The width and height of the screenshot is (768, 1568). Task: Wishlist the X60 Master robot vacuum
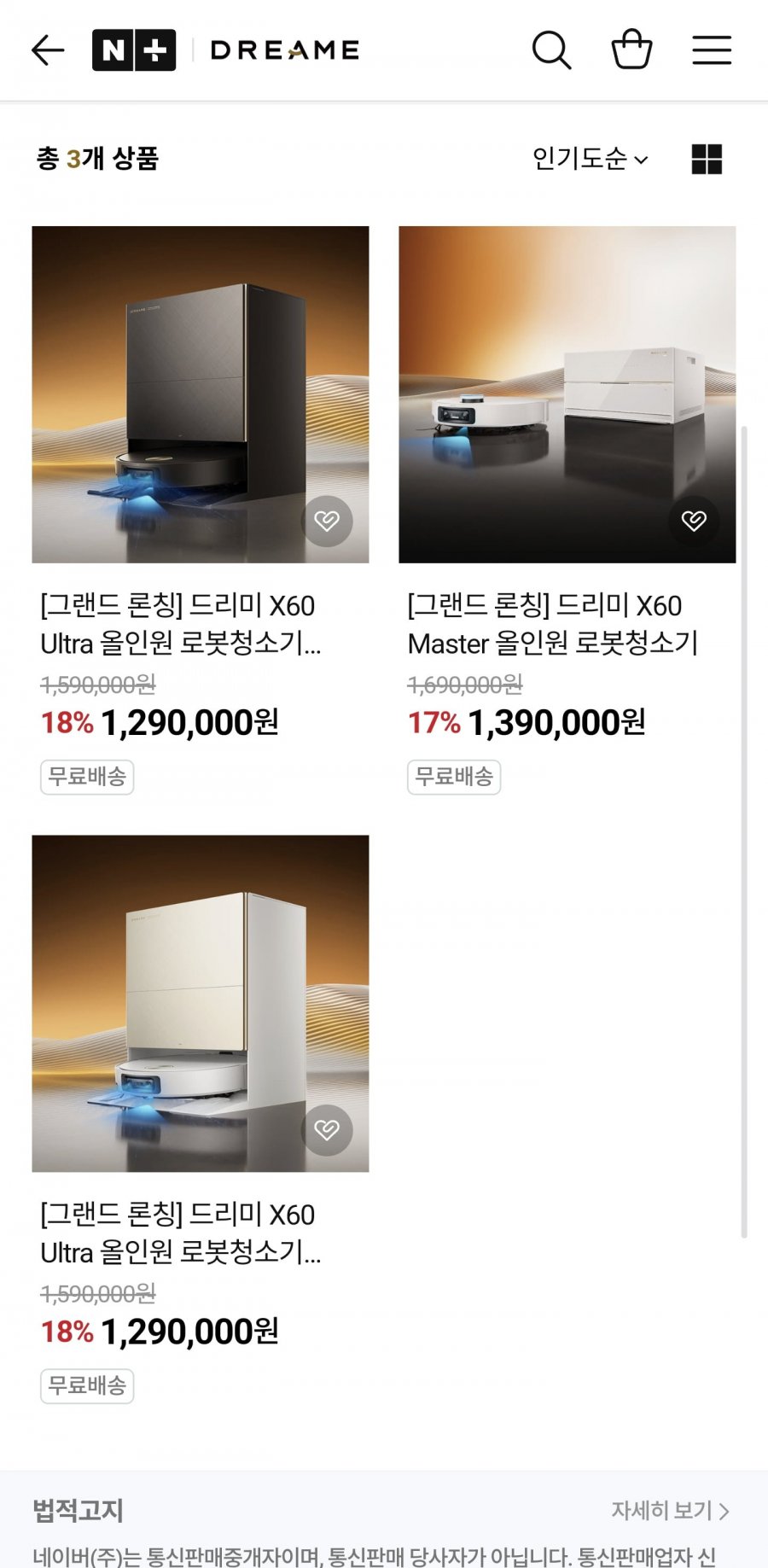tap(694, 521)
